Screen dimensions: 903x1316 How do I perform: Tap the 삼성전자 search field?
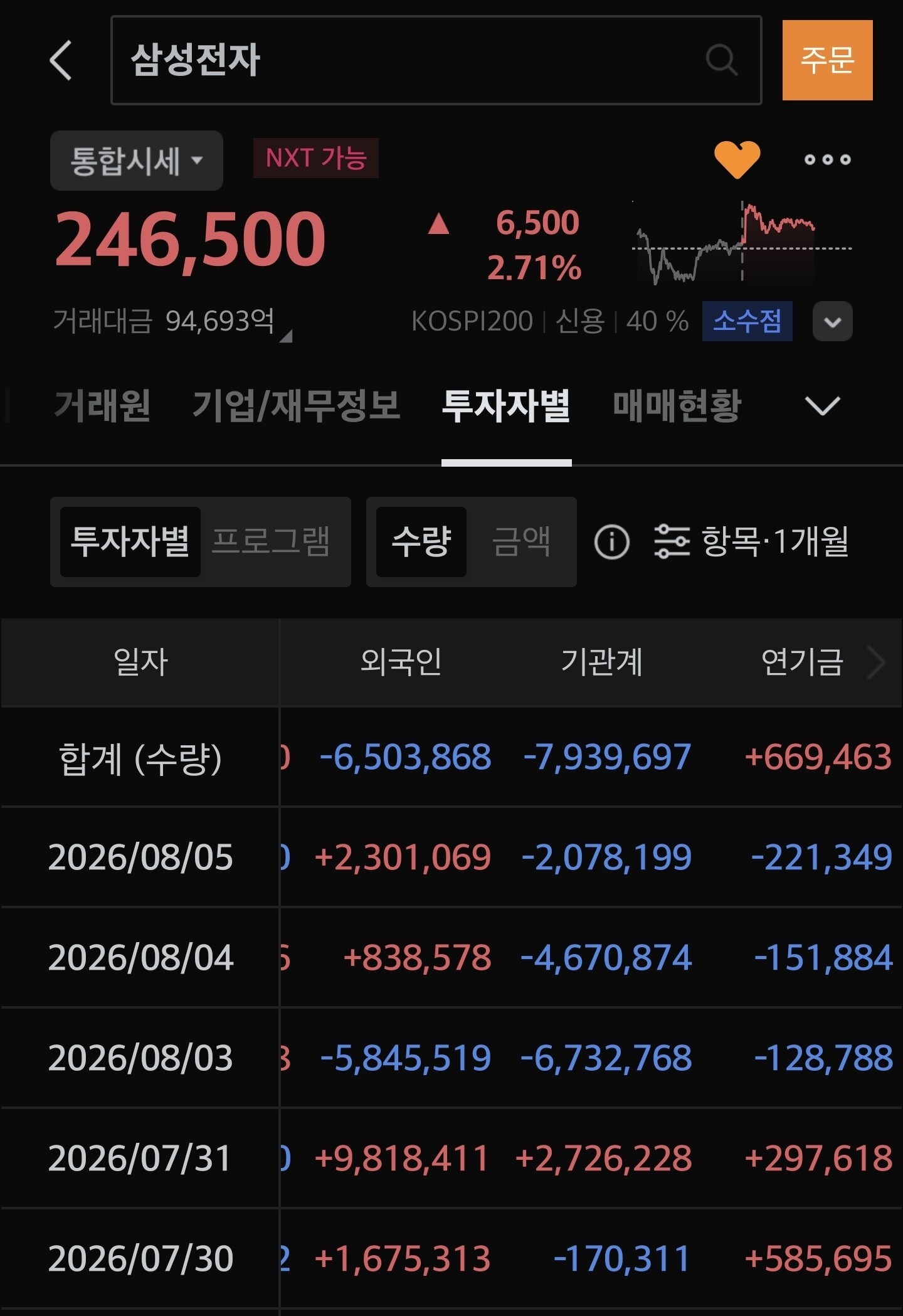click(x=436, y=60)
